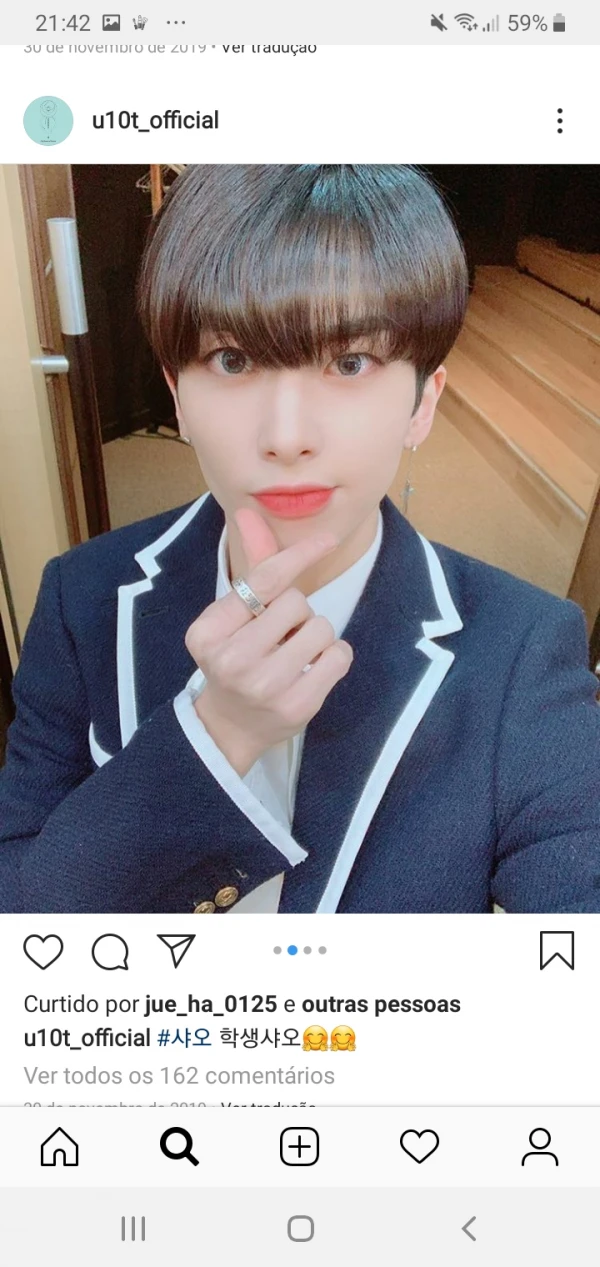
Task: See the outras pessoas who liked
Action: point(381,1004)
